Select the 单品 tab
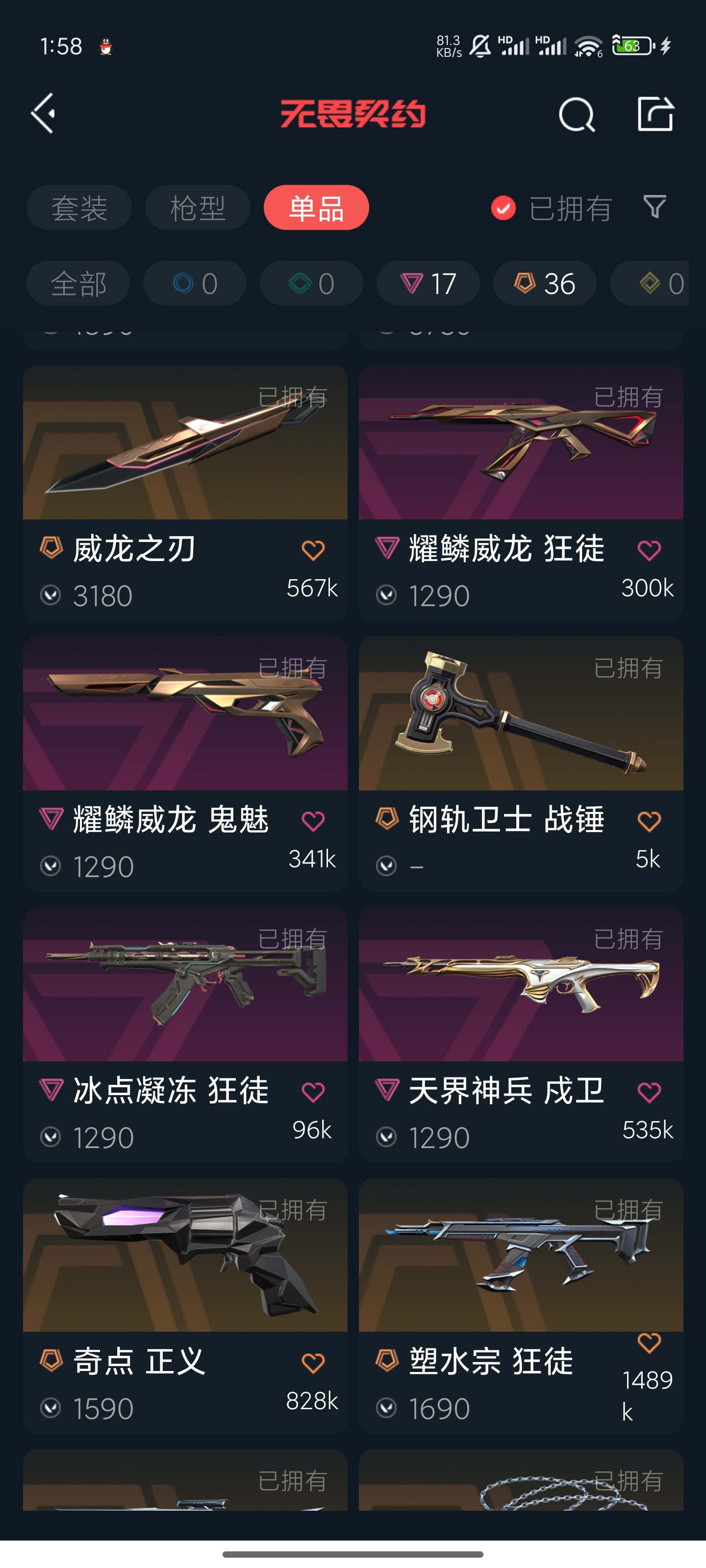The image size is (706, 1568). coord(316,208)
